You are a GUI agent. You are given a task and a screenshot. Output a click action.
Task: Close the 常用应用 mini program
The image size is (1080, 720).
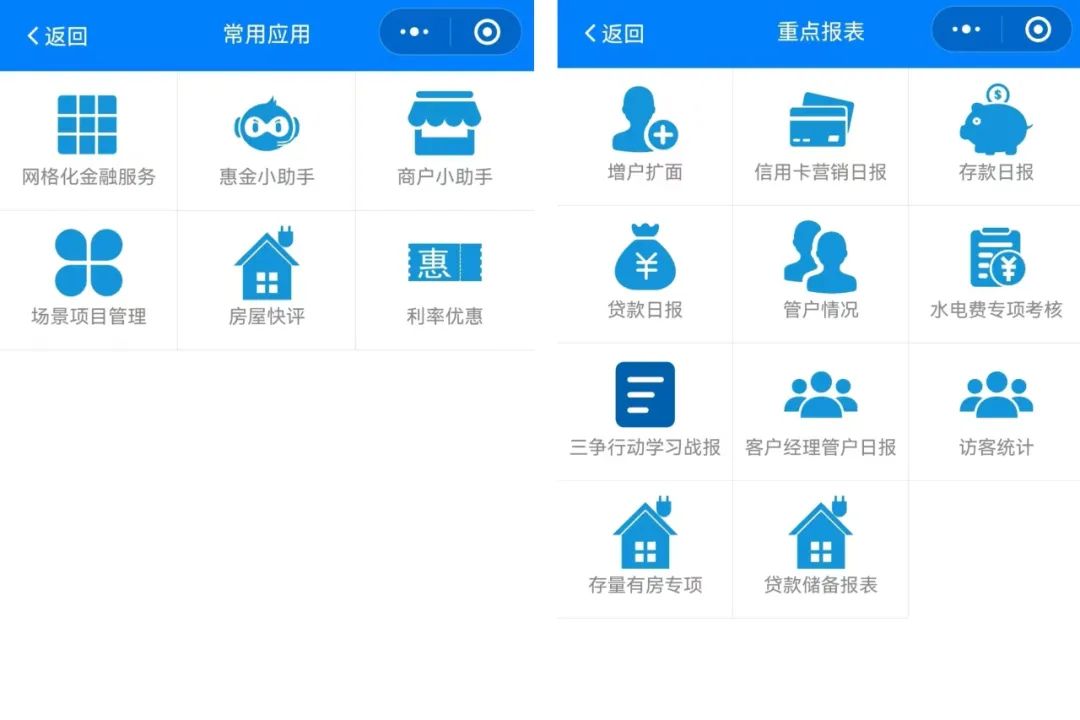487,33
